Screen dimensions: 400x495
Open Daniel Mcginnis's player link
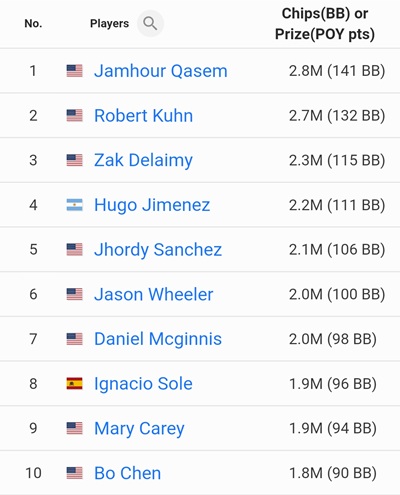pos(158,339)
